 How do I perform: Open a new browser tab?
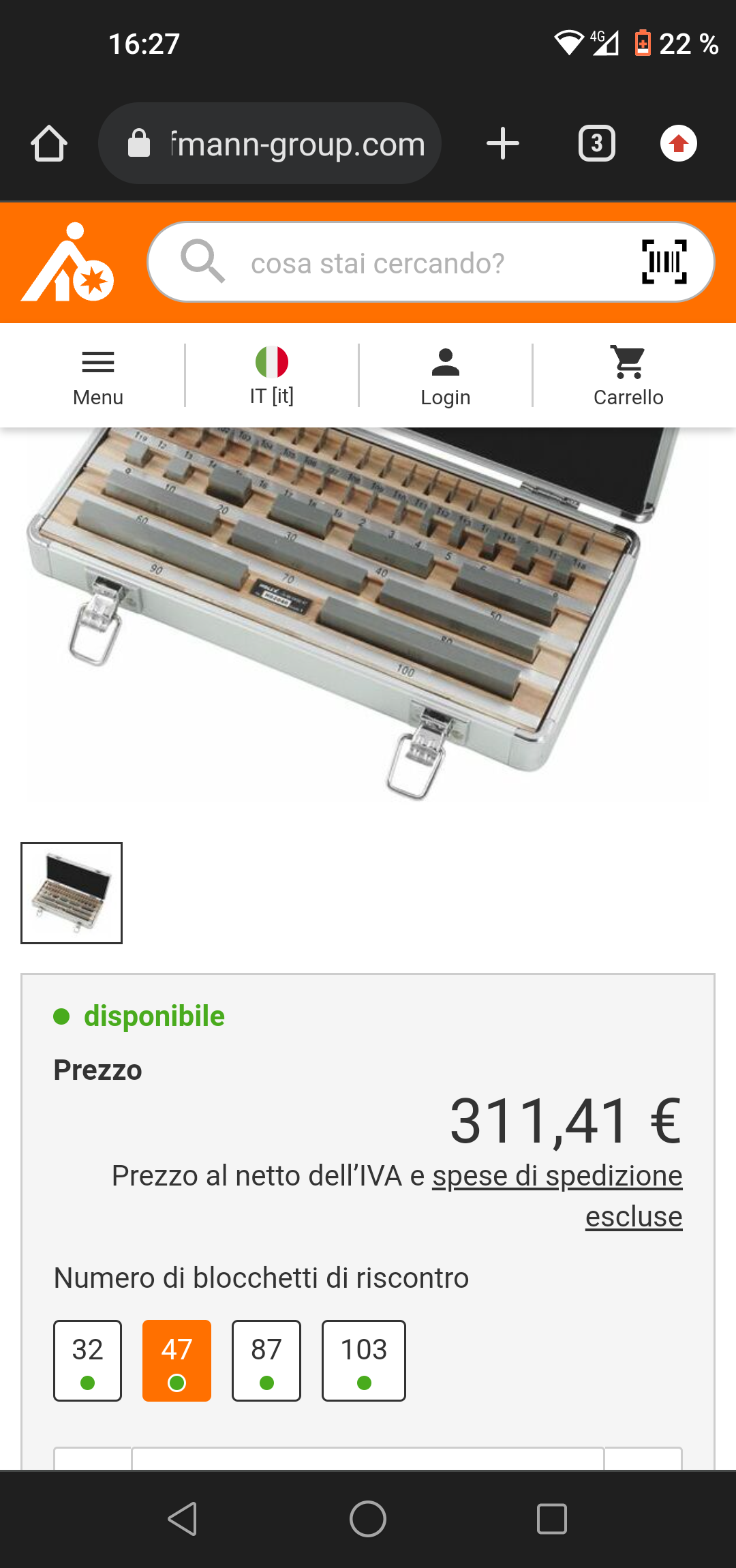coord(503,144)
